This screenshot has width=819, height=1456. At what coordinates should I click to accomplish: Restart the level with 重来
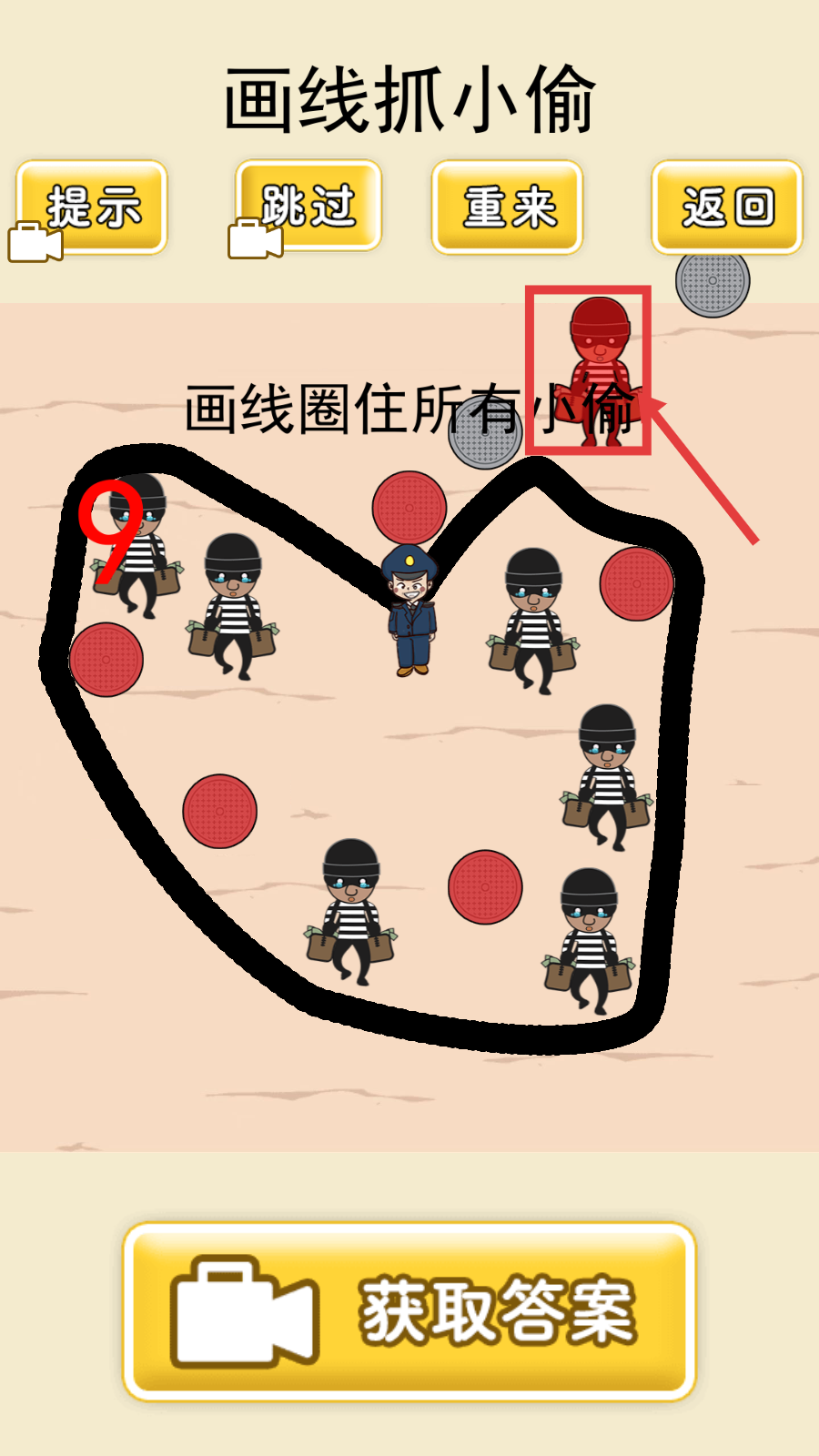point(508,207)
